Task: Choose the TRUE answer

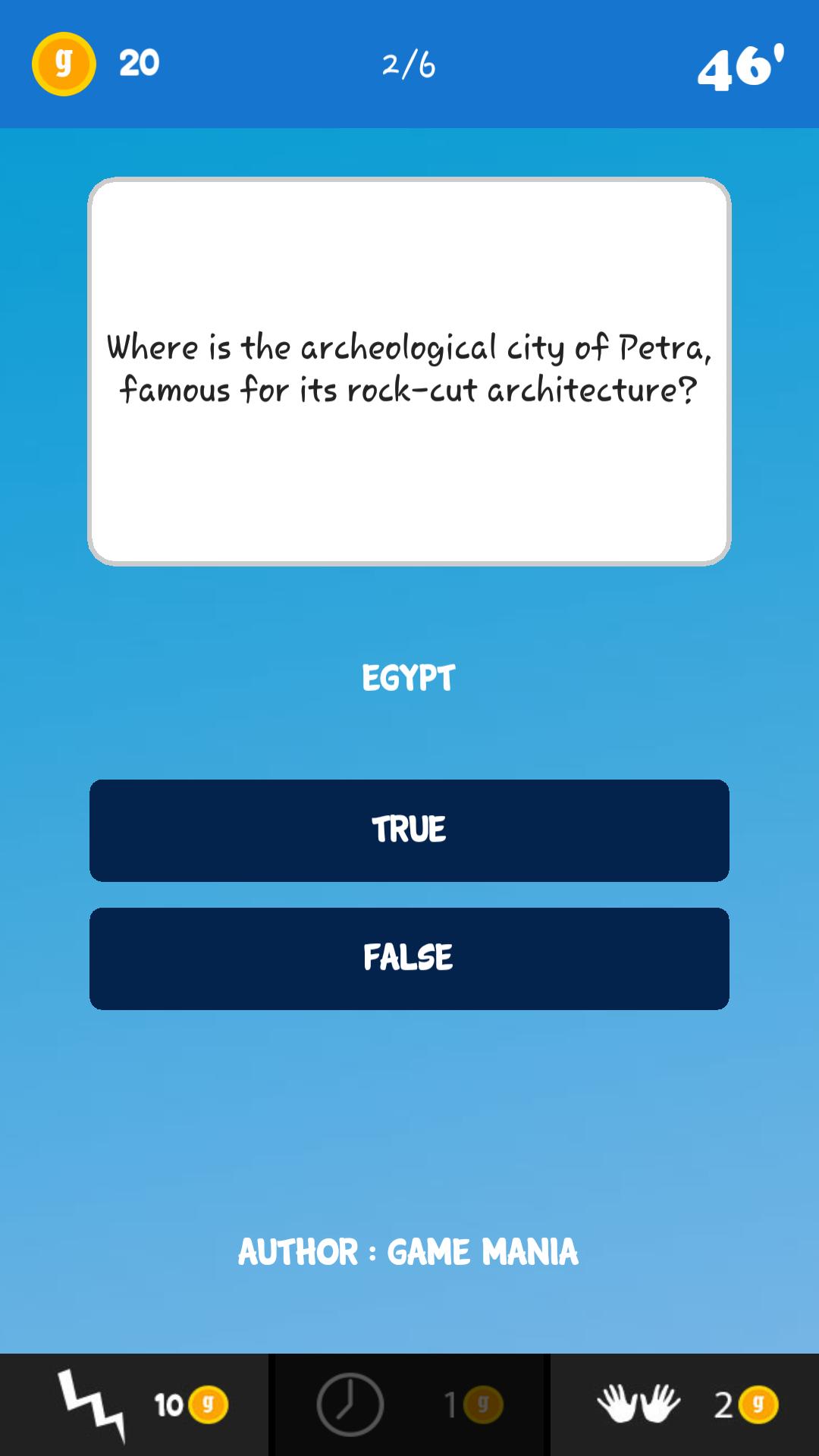Action: pos(409,830)
